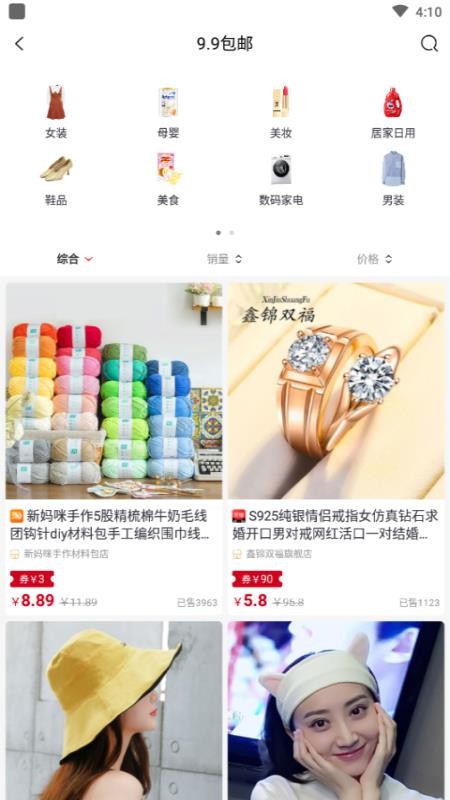Open the 数码家电 category
Screen dimensions: 450x800
tap(281, 179)
